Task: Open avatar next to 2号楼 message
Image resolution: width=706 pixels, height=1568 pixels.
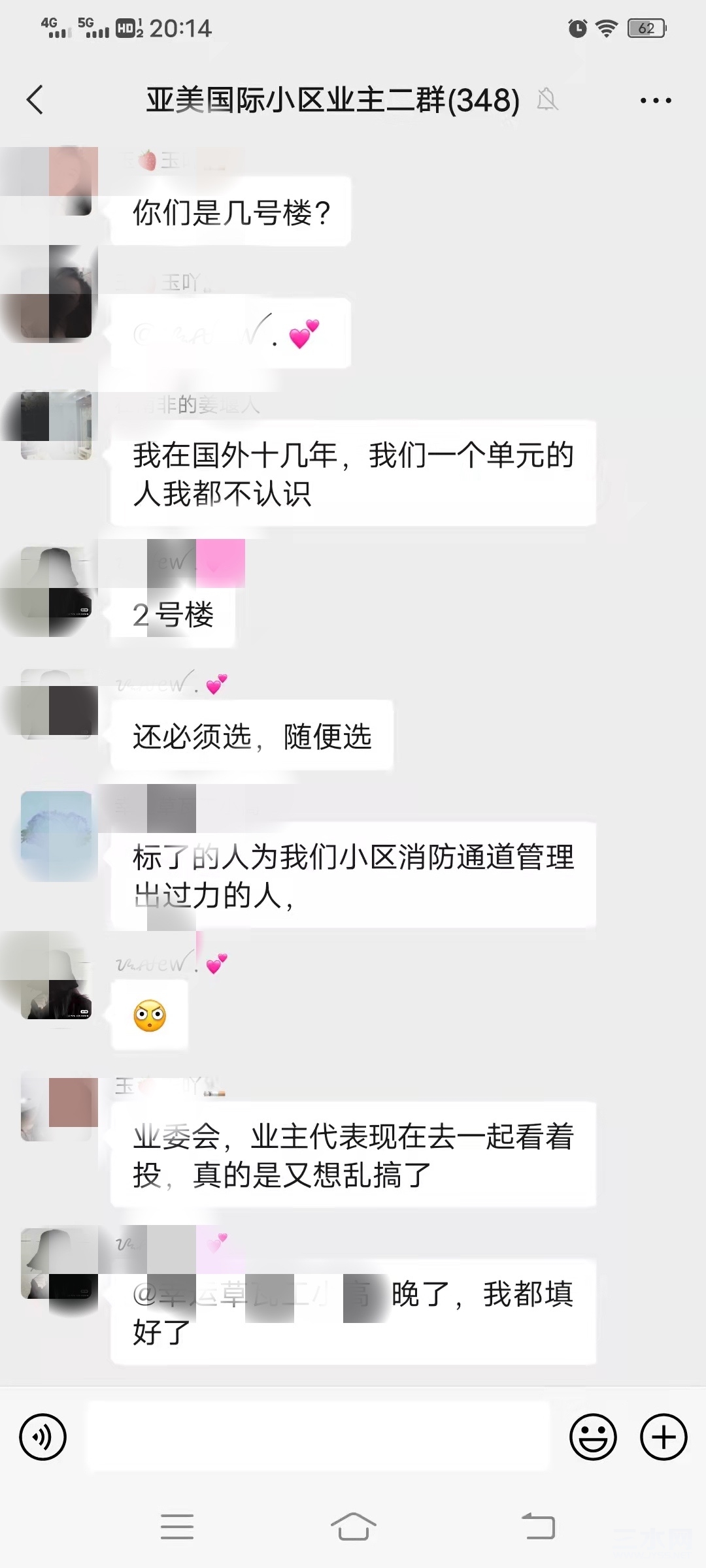Action: 56,583
